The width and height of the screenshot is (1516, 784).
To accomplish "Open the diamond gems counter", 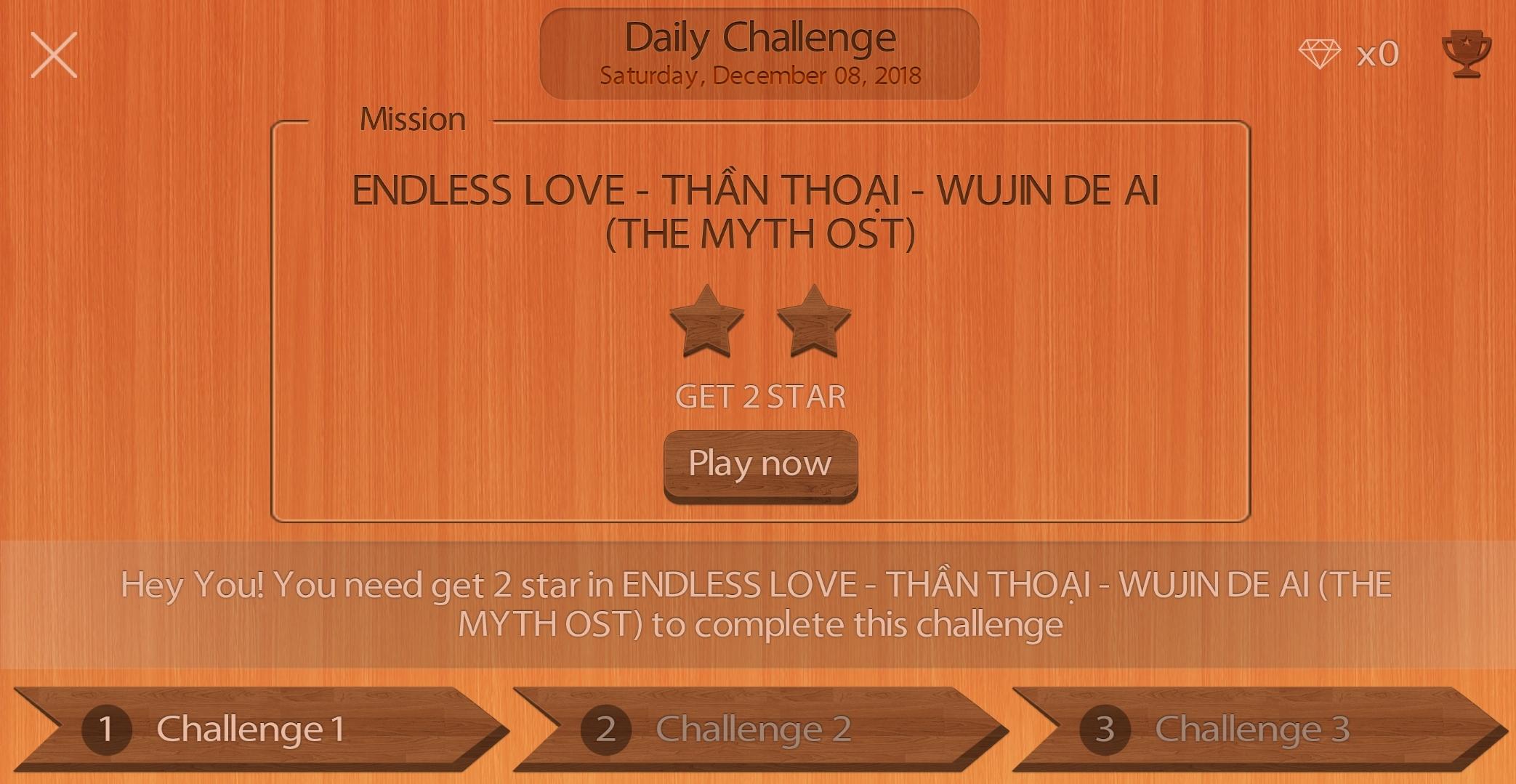I will pyautogui.click(x=1347, y=54).
